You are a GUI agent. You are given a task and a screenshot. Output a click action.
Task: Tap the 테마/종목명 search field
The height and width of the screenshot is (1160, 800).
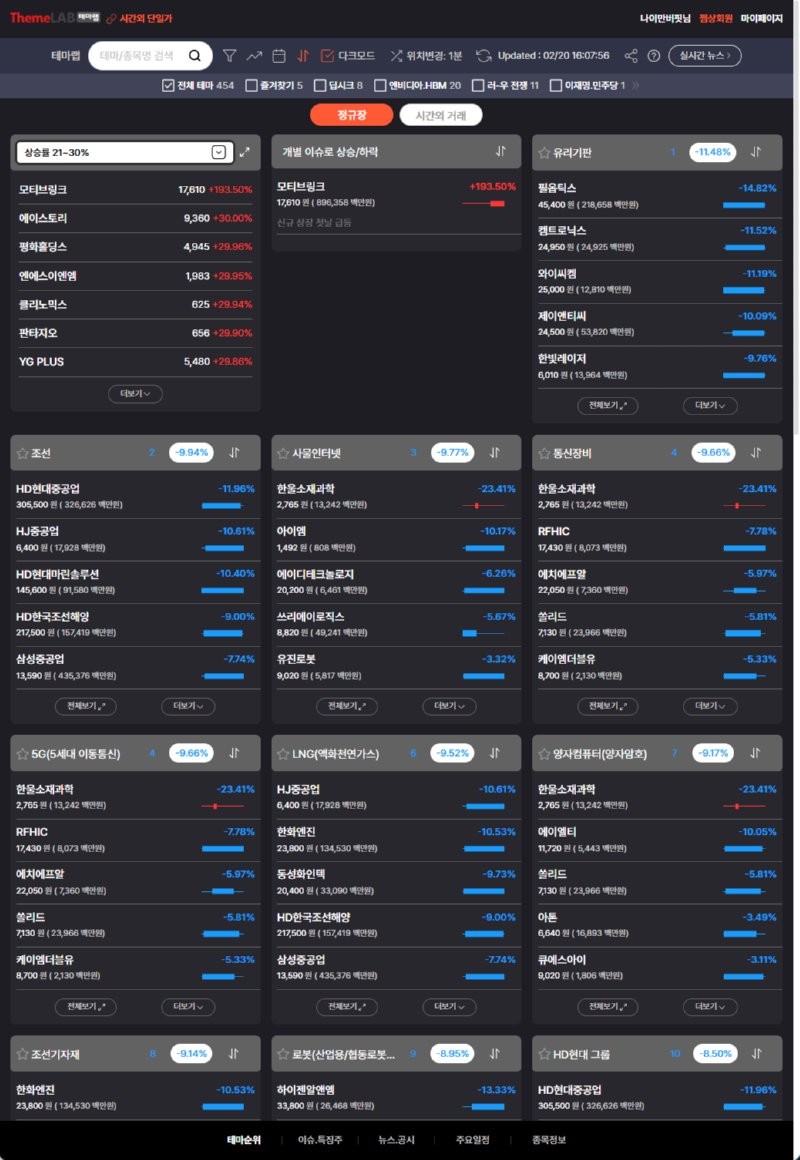[138, 56]
